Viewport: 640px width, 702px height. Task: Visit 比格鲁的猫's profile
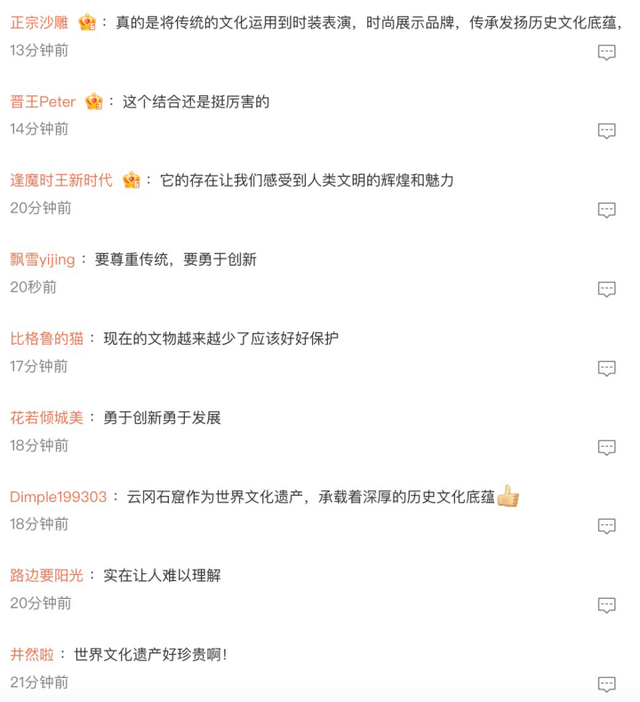point(47,338)
